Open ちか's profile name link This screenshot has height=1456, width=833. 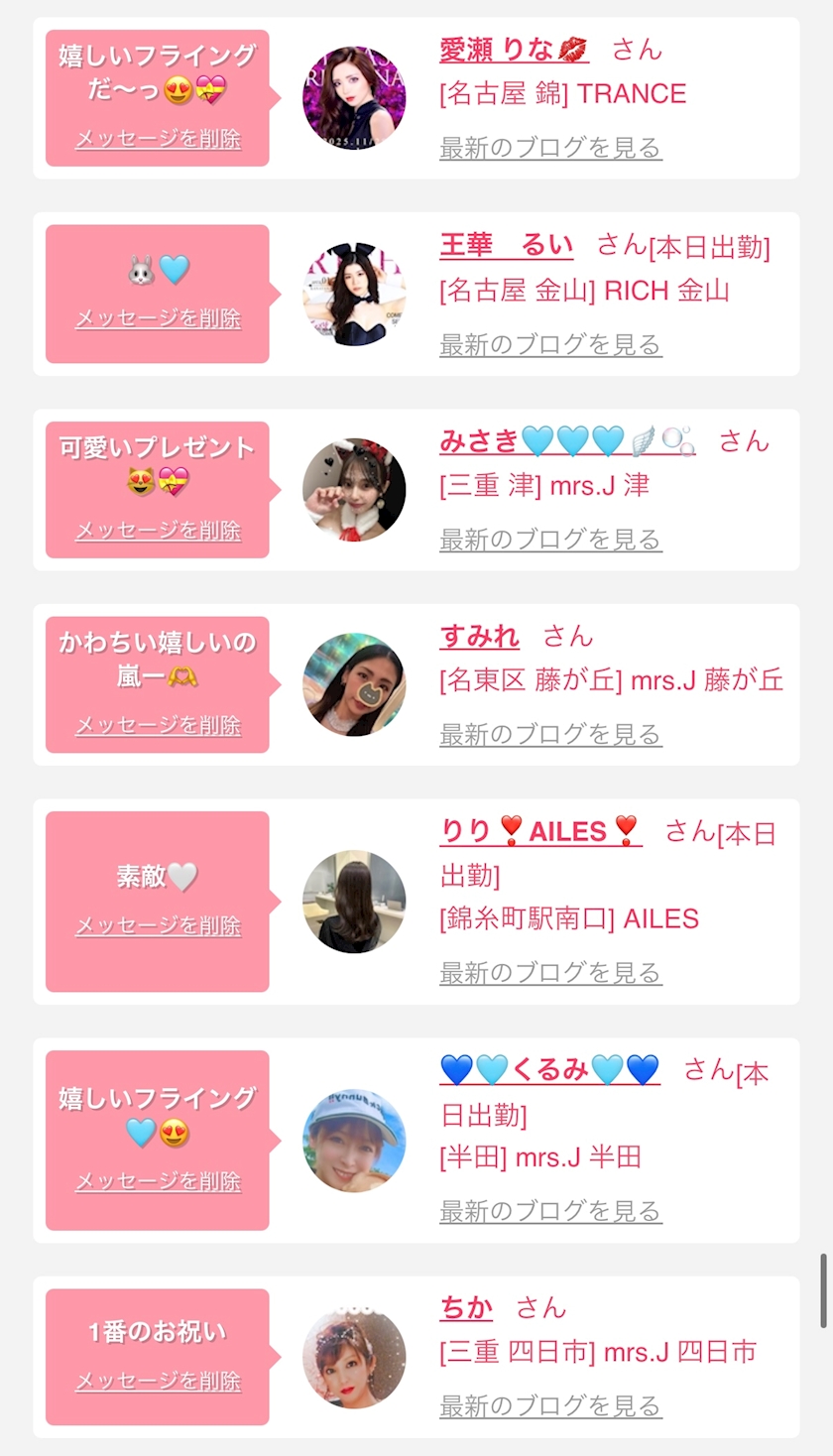point(466,1308)
